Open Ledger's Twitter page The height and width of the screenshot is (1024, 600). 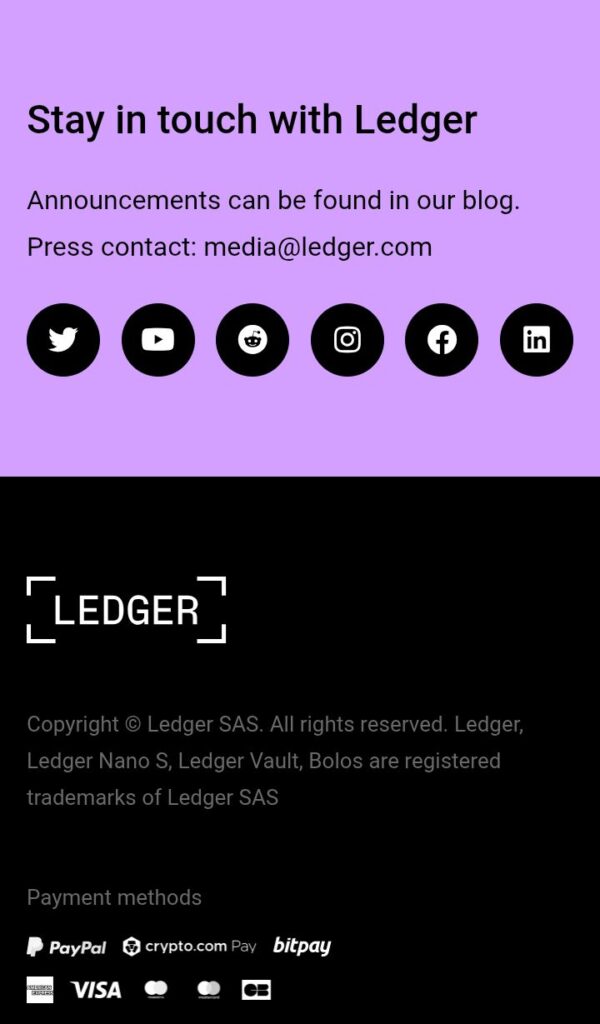[63, 340]
